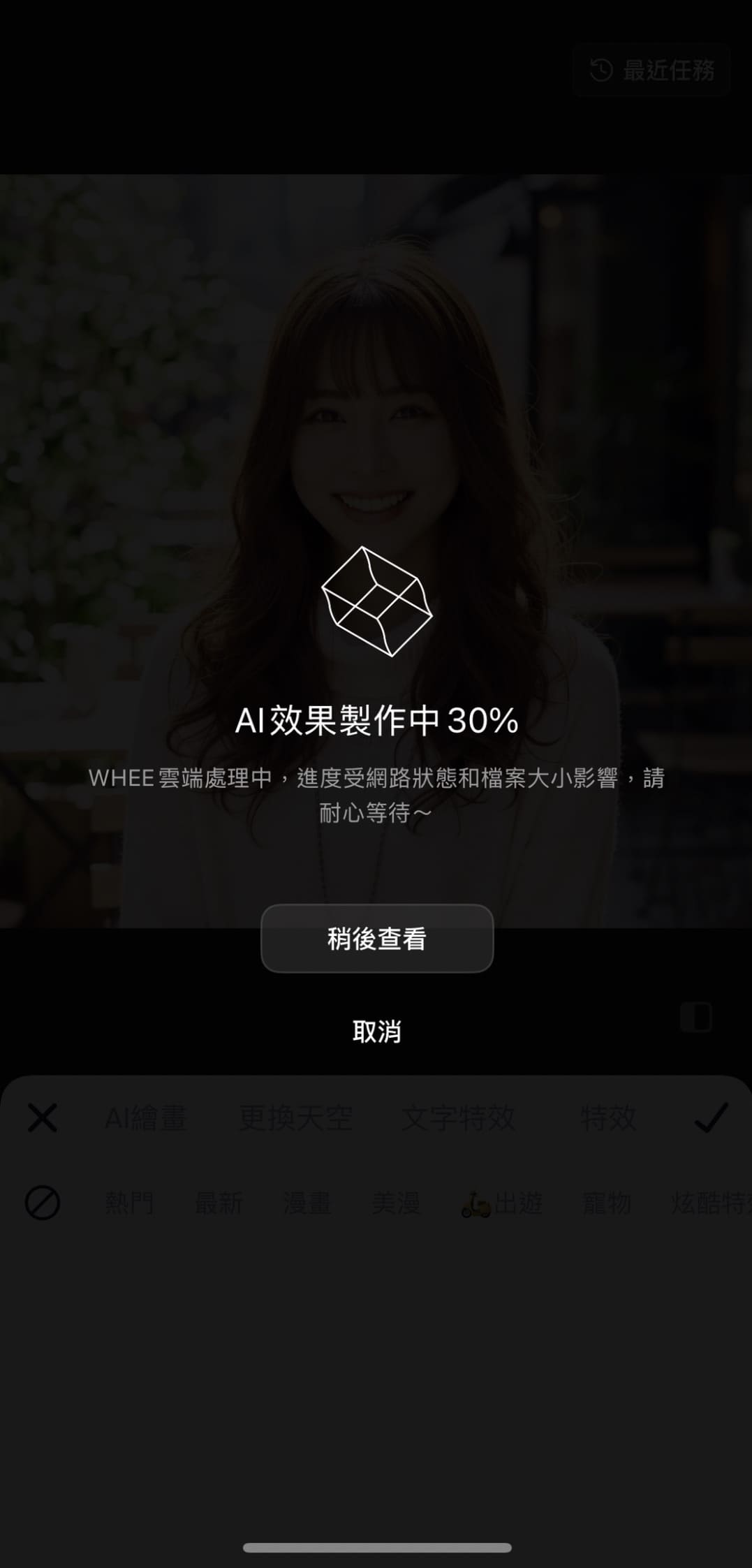Confirm with the checkmark icon
The image size is (752, 1568).
711,1118
